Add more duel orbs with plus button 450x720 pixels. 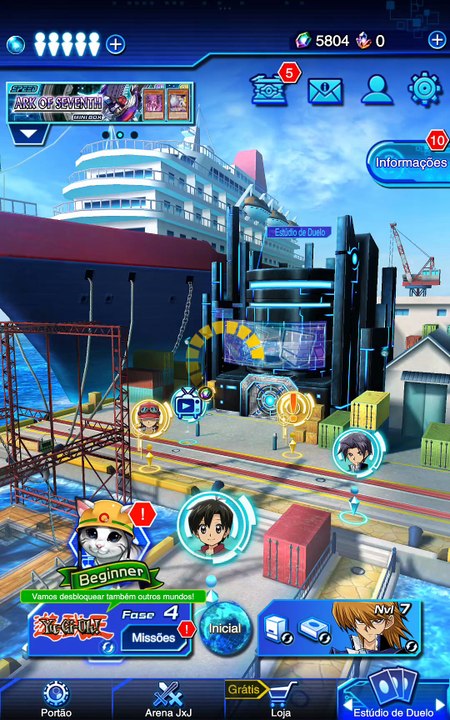coord(116,45)
